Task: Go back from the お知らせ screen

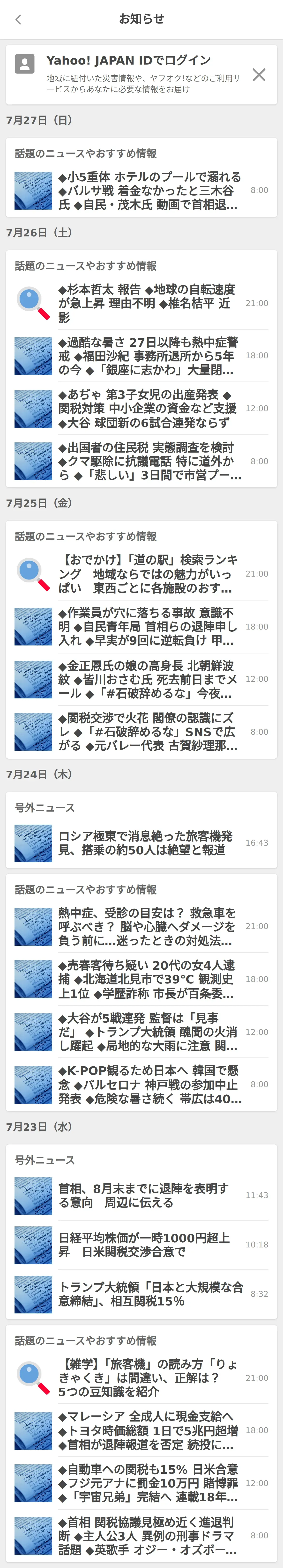Action: pos(18,20)
